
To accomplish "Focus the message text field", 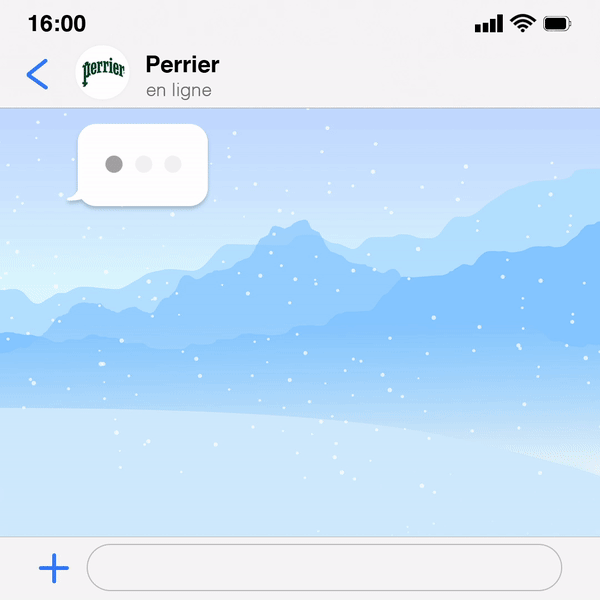I will point(324,568).
